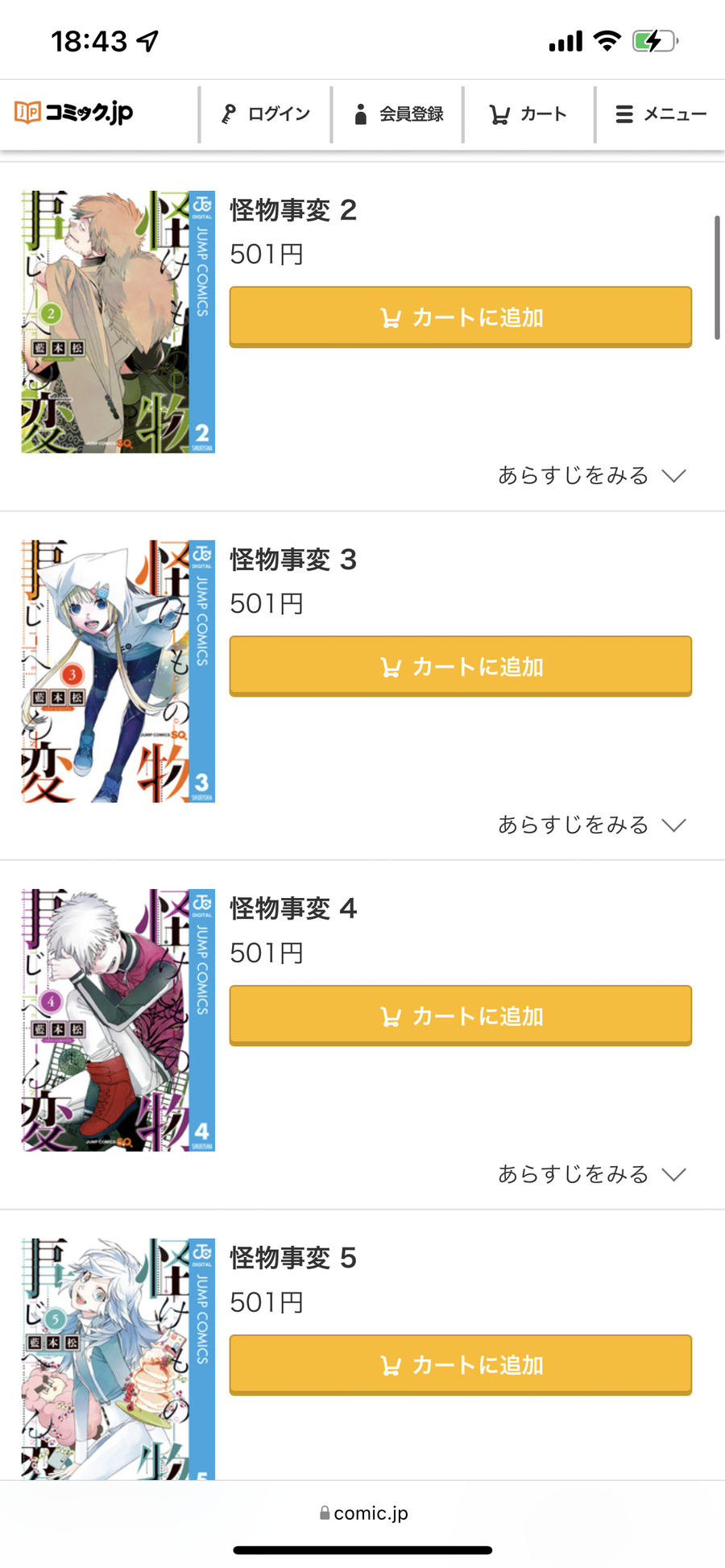Add 怪物事変 5 to the cart
This screenshot has height=1568, width=725.
[461, 1365]
